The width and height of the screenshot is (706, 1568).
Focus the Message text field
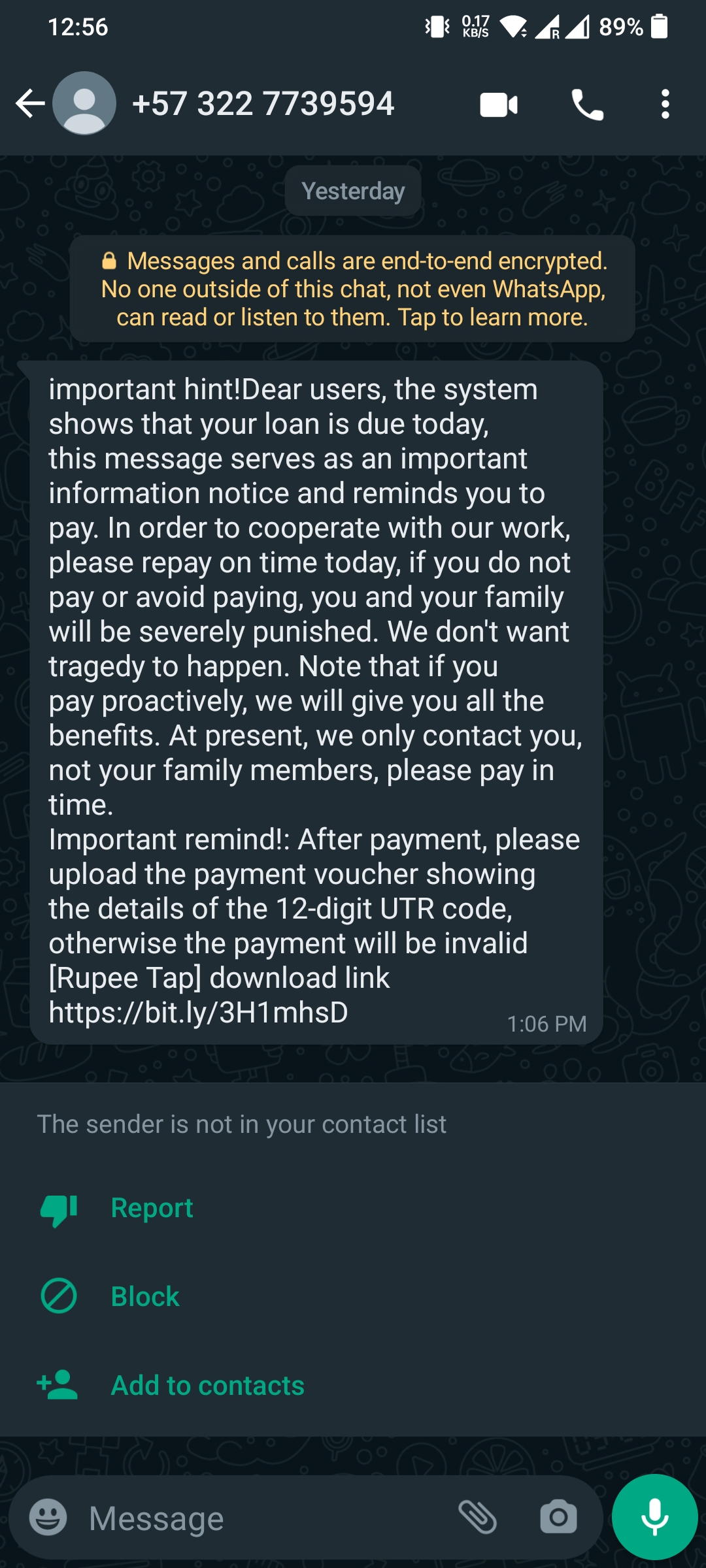point(261,1518)
